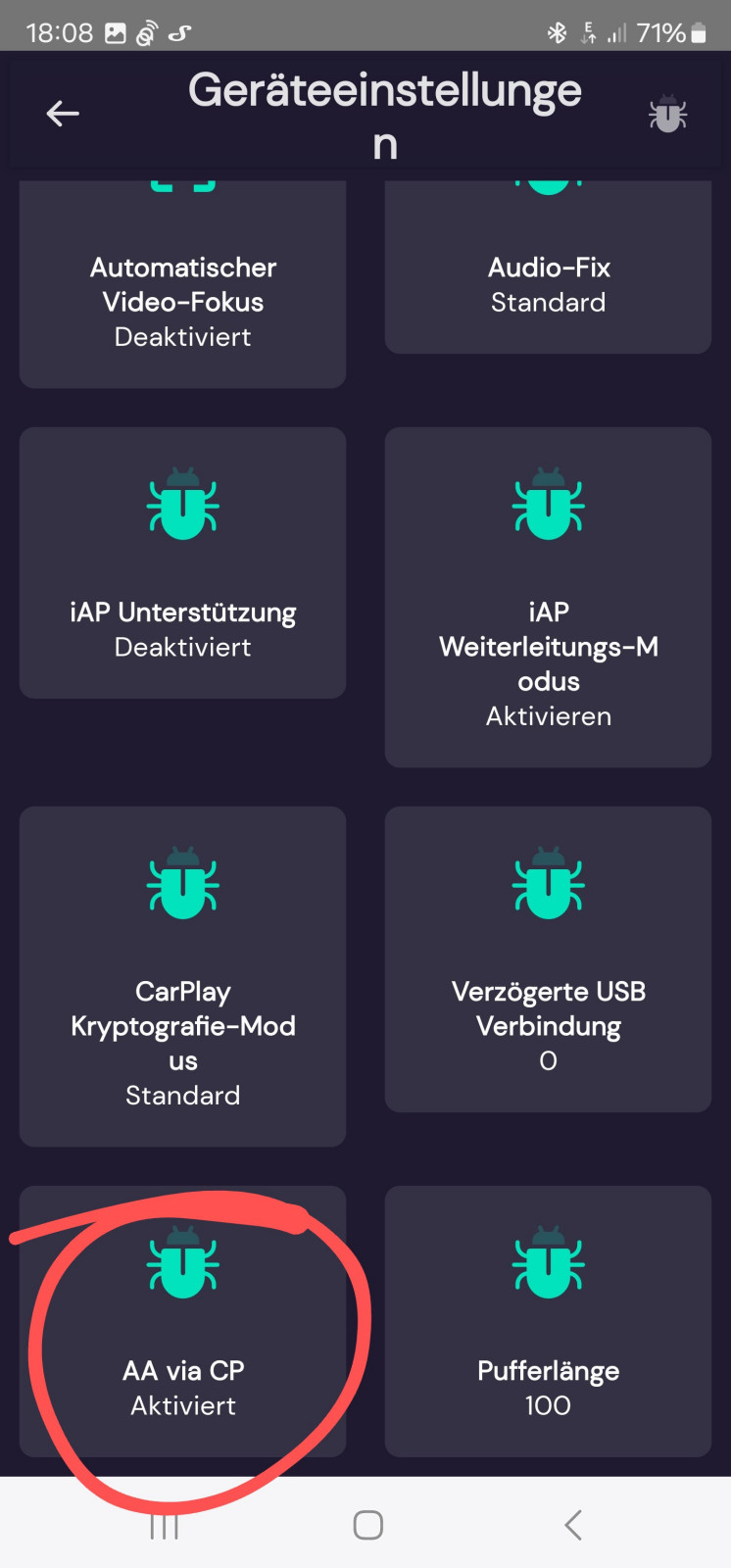
Task: Go back using the arrow button
Action: coord(63,113)
